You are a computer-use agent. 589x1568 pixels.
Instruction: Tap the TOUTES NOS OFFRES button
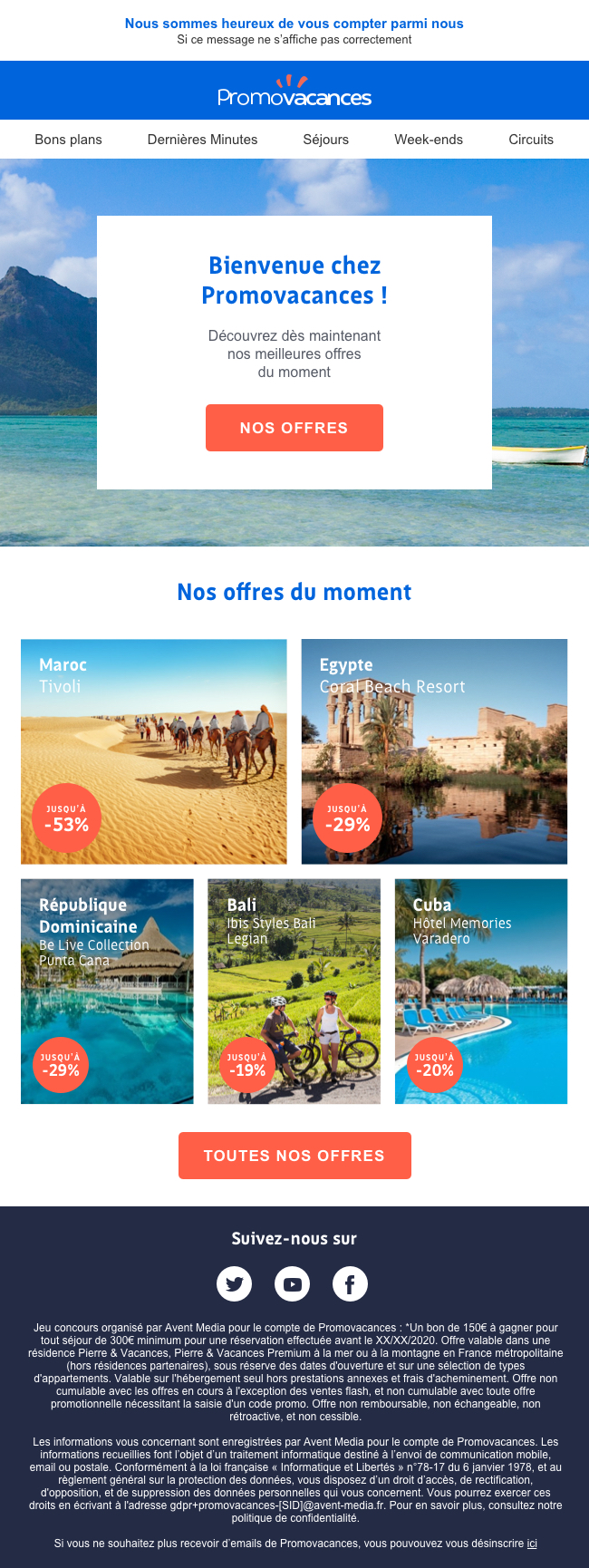(294, 1156)
